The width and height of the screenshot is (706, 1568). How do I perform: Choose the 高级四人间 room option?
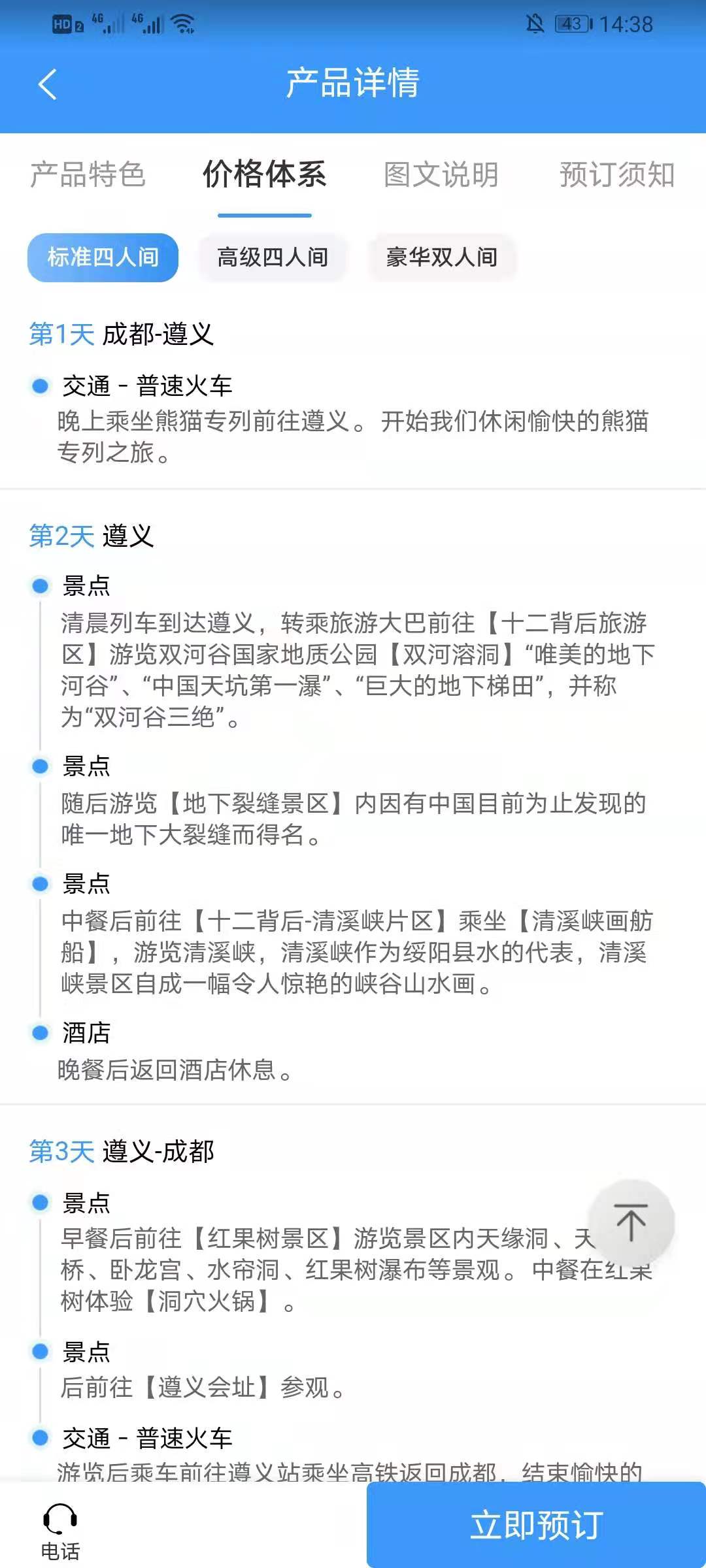point(273,257)
